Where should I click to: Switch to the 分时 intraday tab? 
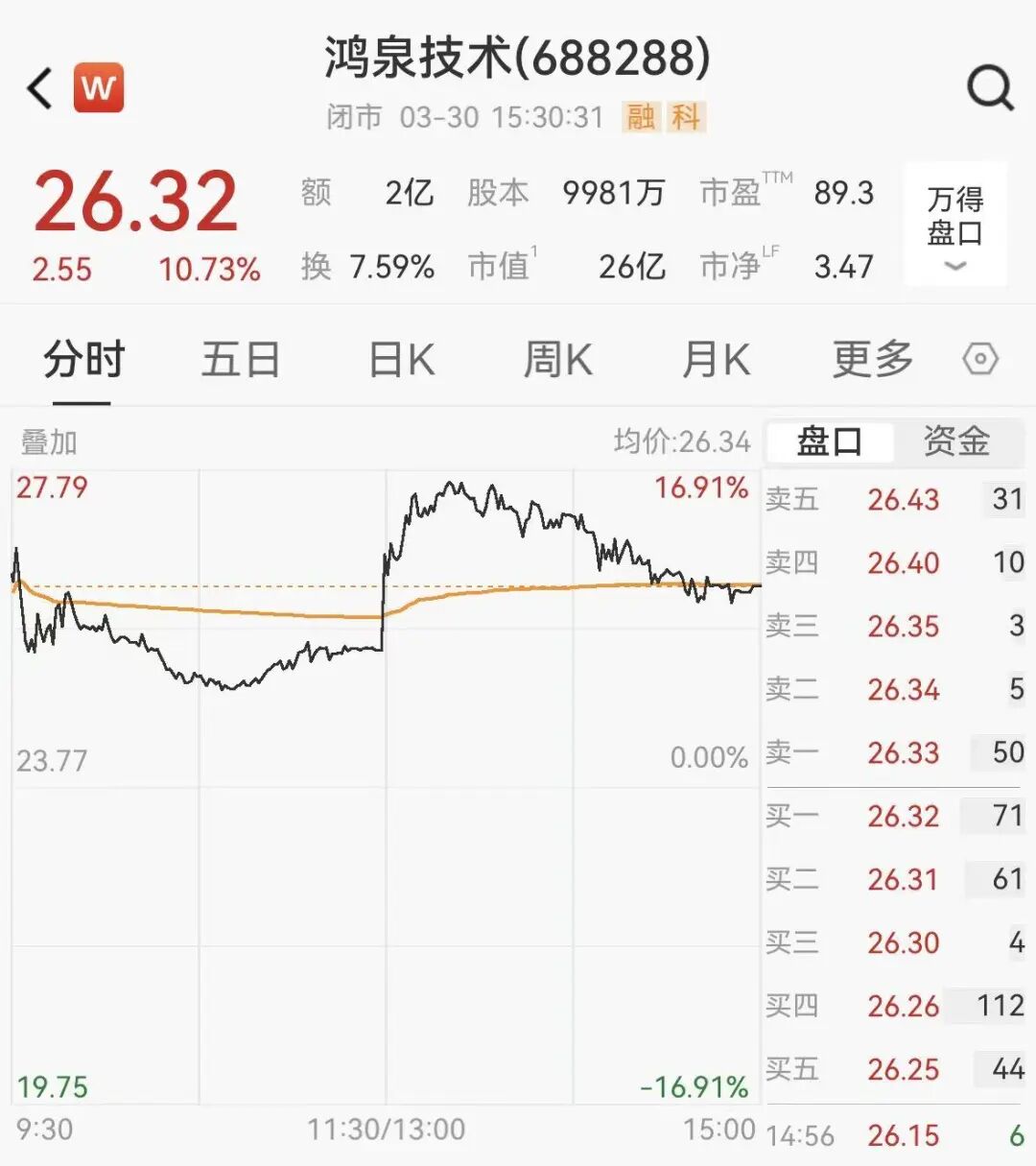pyautogui.click(x=82, y=359)
